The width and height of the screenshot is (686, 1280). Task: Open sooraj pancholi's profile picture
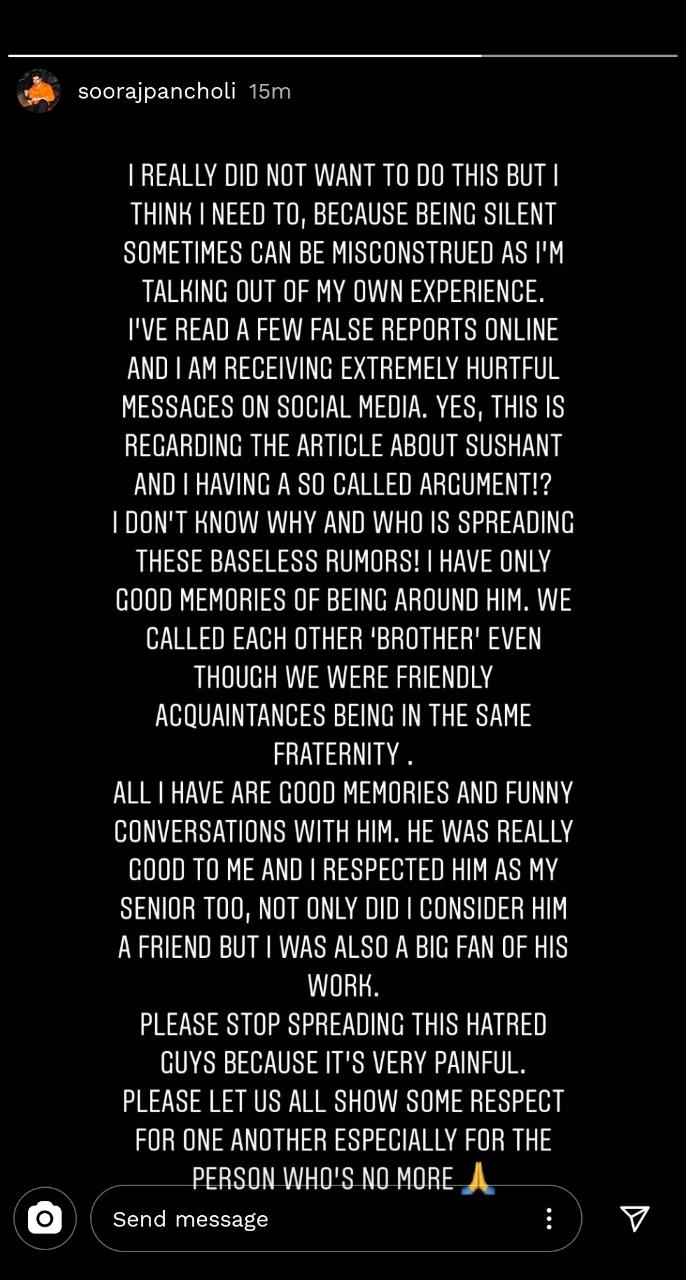[39, 92]
